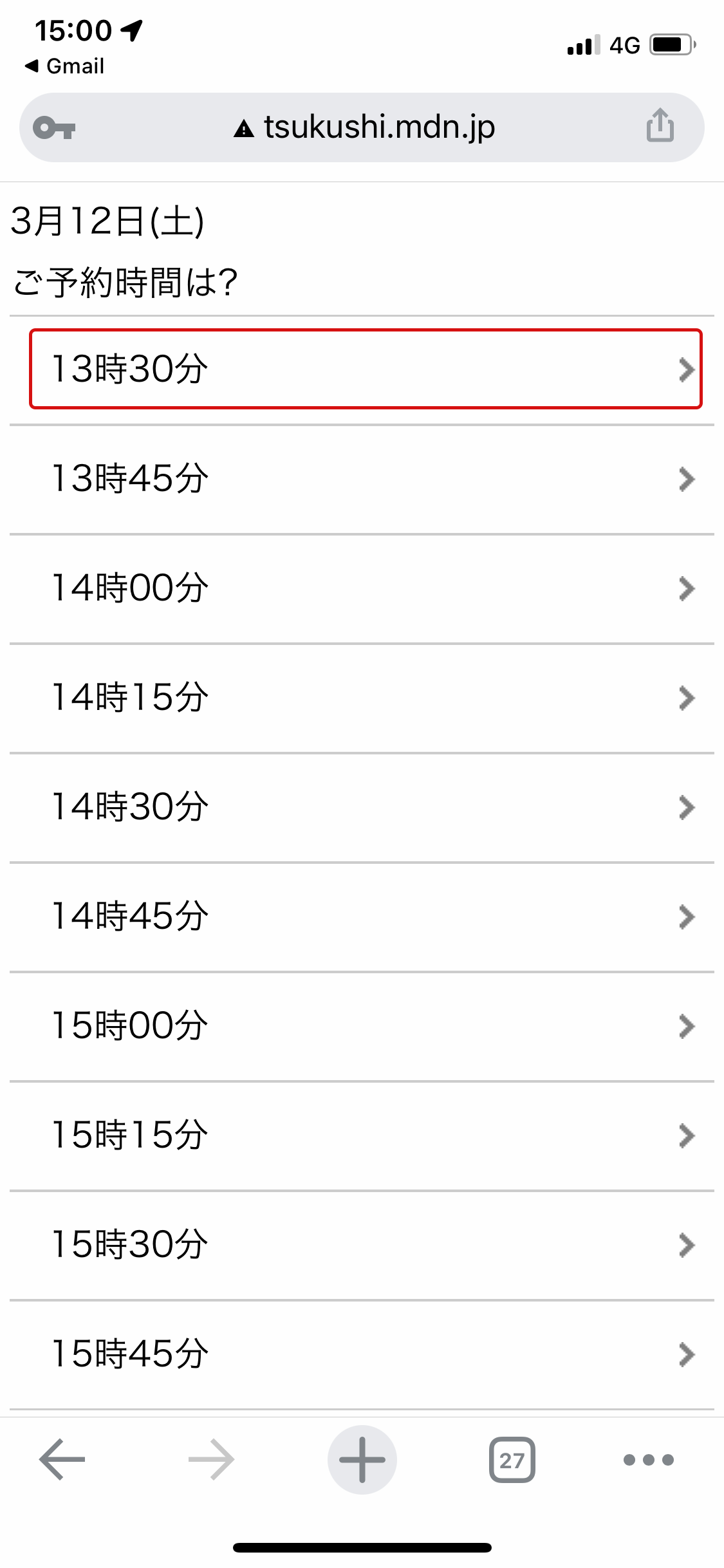Viewport: 724px width, 1568px height.
Task: Open the tab switcher showing 27 tabs
Action: click(x=512, y=1460)
